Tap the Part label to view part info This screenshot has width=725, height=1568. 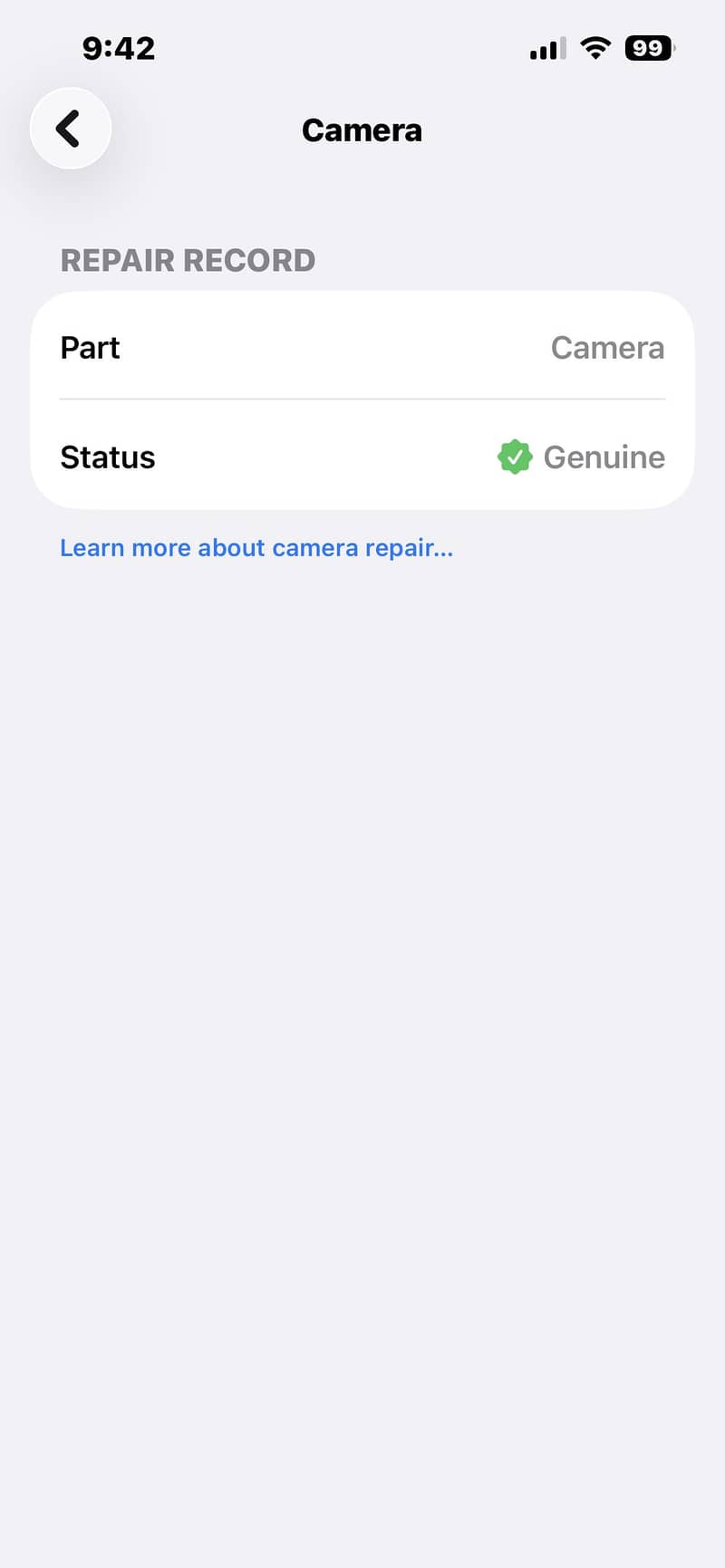pyautogui.click(x=90, y=348)
